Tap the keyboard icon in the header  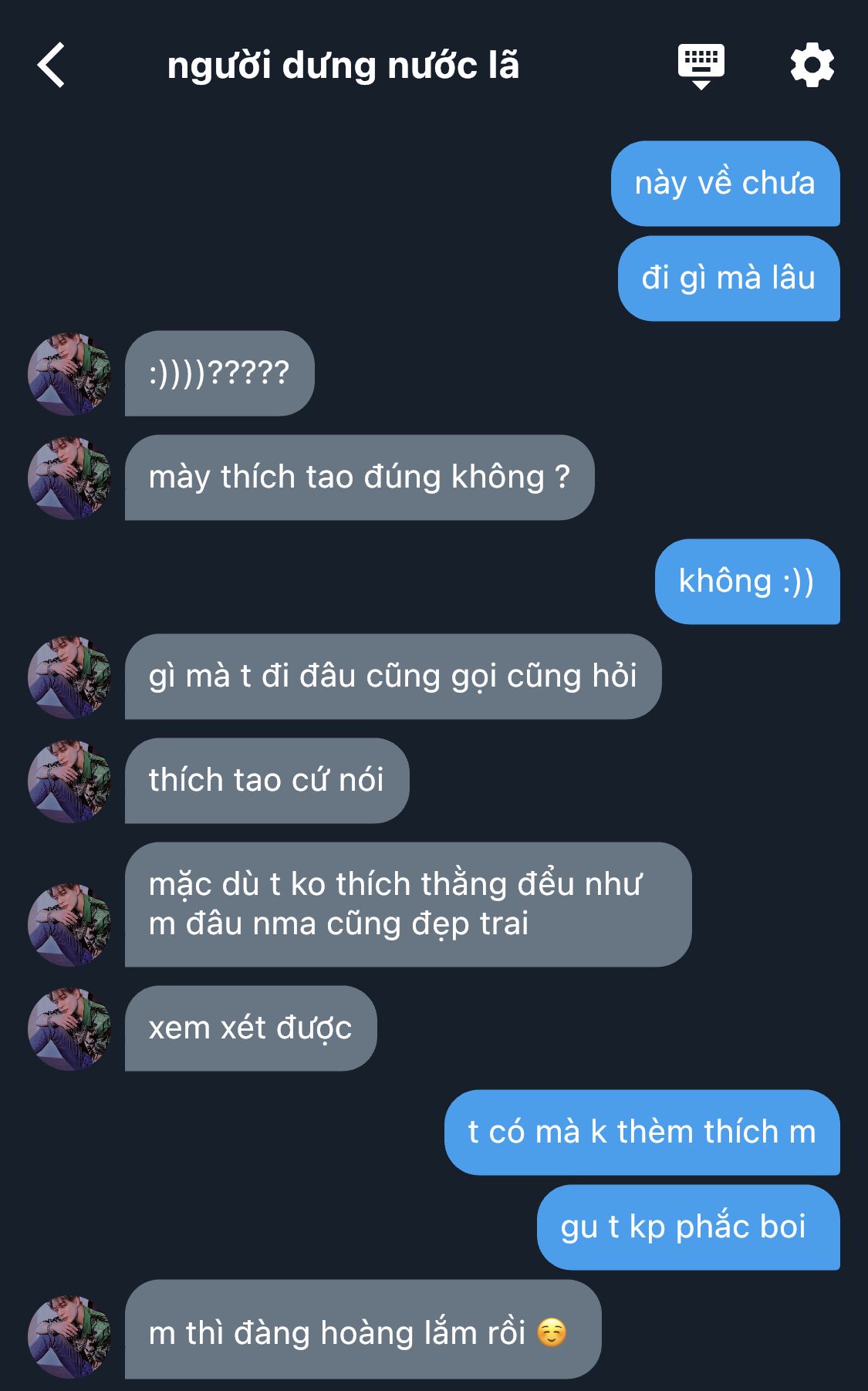pyautogui.click(x=701, y=66)
